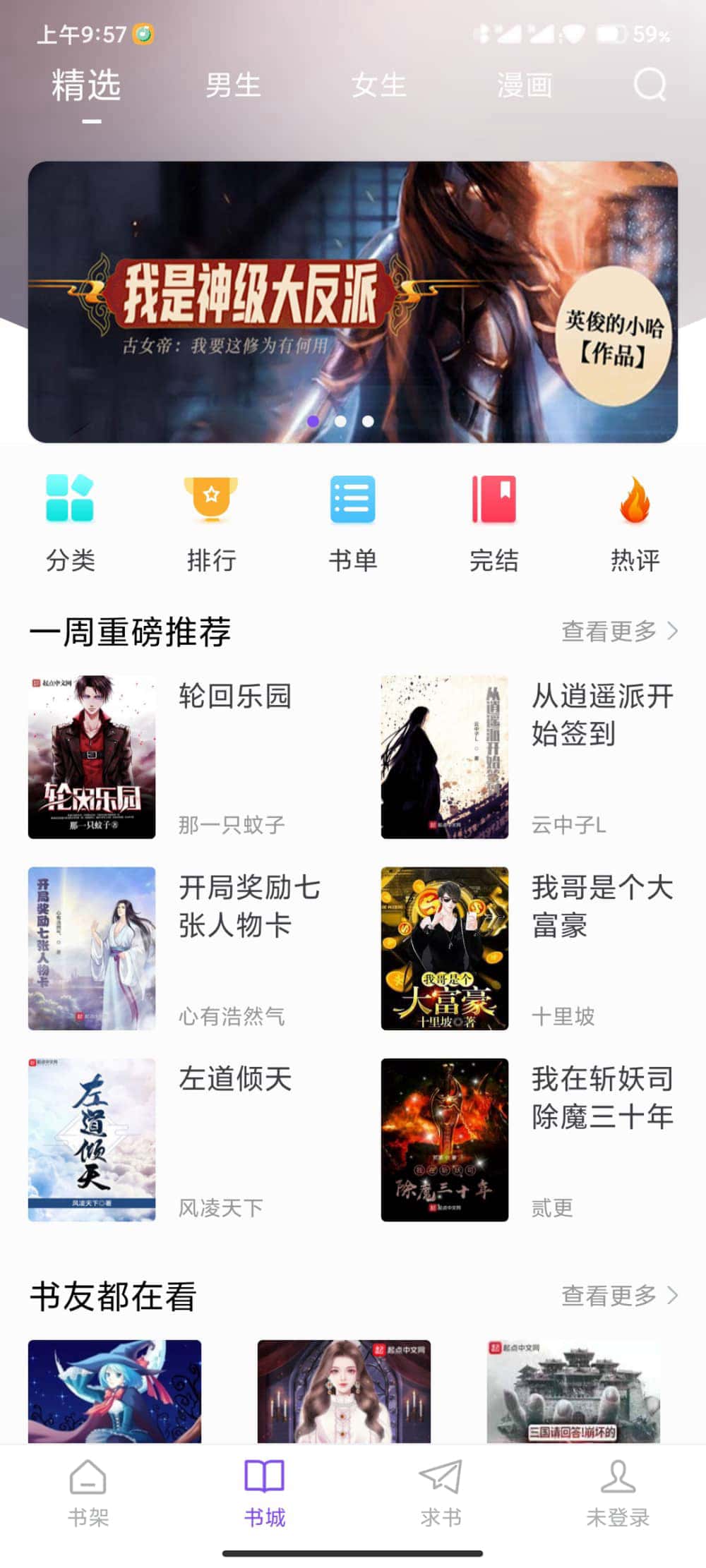
Task: Open the search icon
Action: (x=650, y=85)
